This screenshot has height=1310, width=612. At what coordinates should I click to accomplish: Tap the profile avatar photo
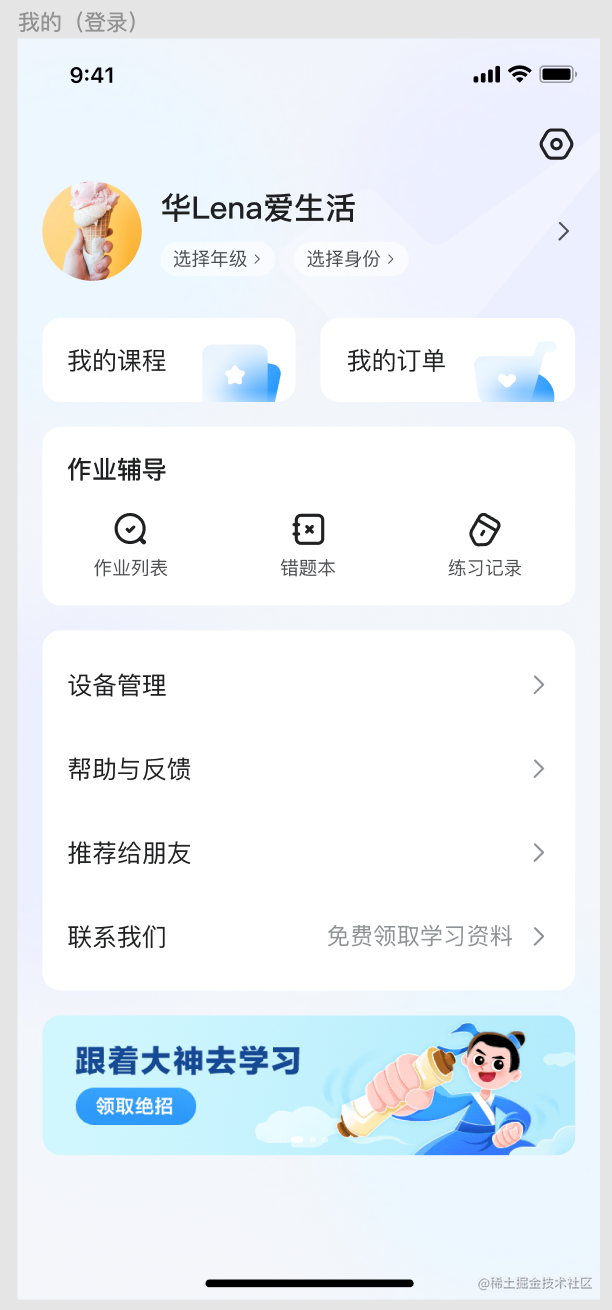pyautogui.click(x=92, y=231)
